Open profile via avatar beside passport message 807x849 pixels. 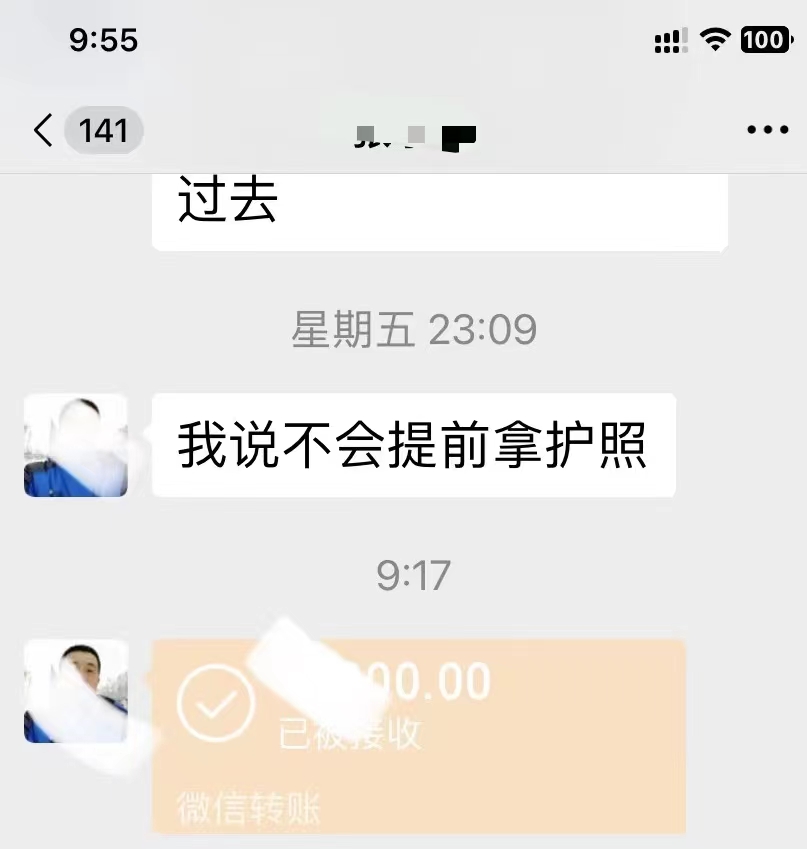[75, 446]
